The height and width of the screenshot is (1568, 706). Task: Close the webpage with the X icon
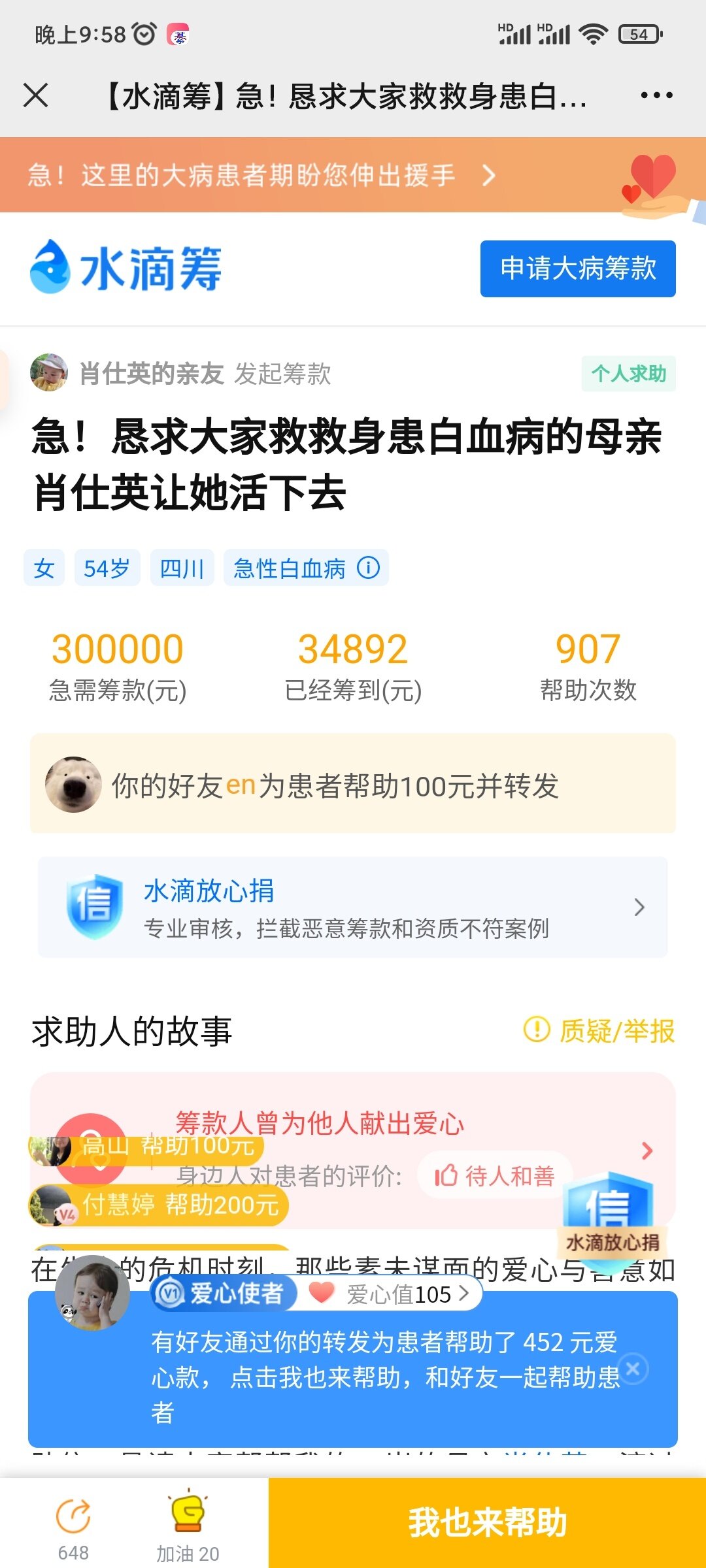(x=36, y=95)
